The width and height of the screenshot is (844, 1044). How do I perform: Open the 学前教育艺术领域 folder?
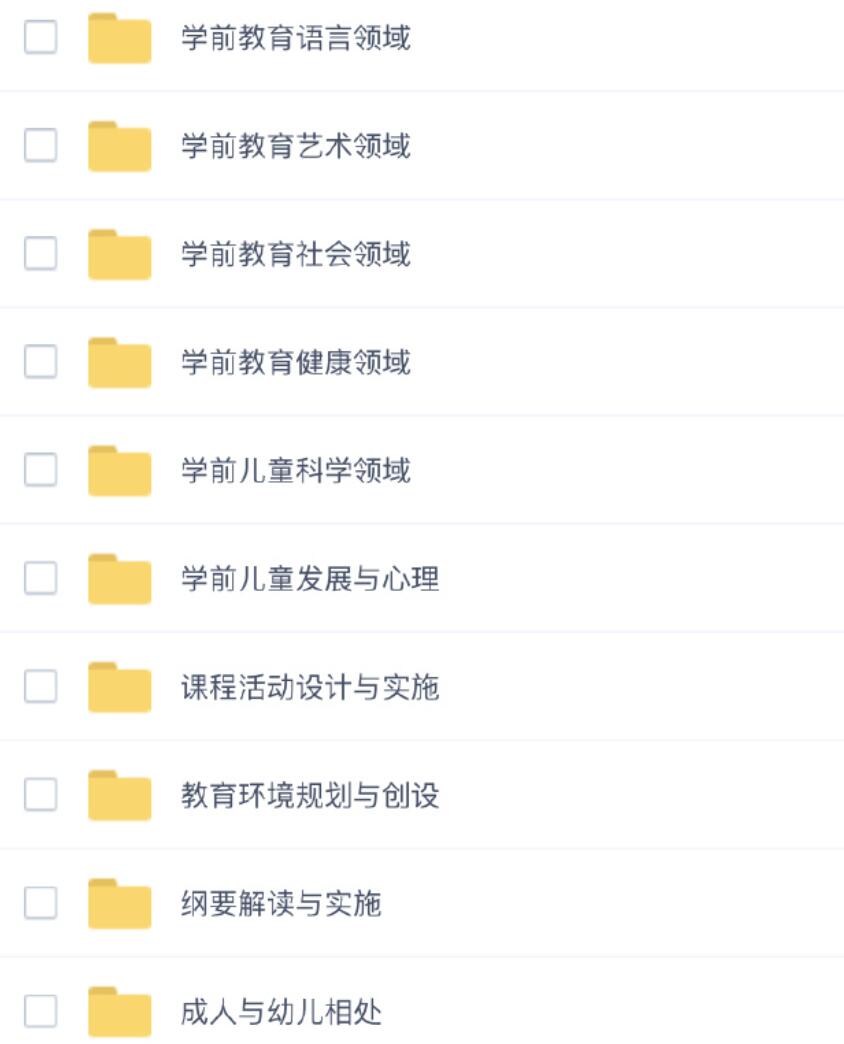click(295, 147)
